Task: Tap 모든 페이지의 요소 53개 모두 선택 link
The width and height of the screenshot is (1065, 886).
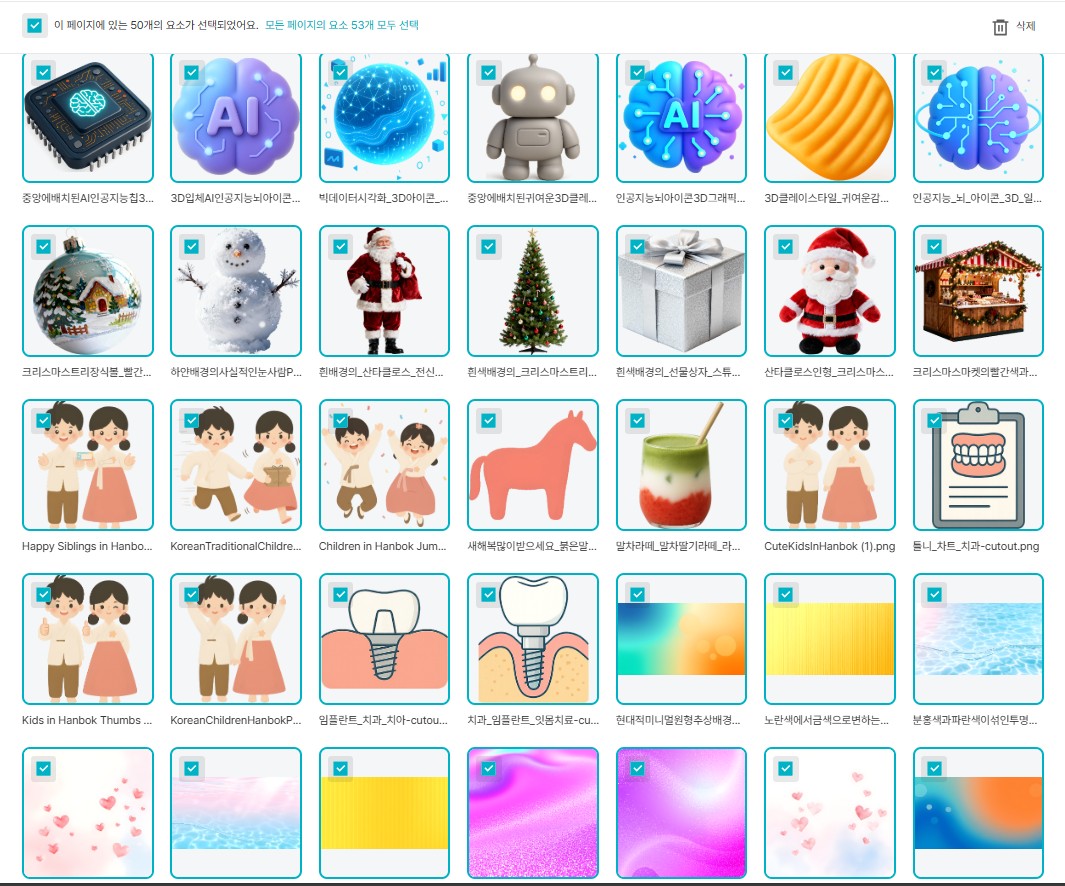Action: pos(342,25)
